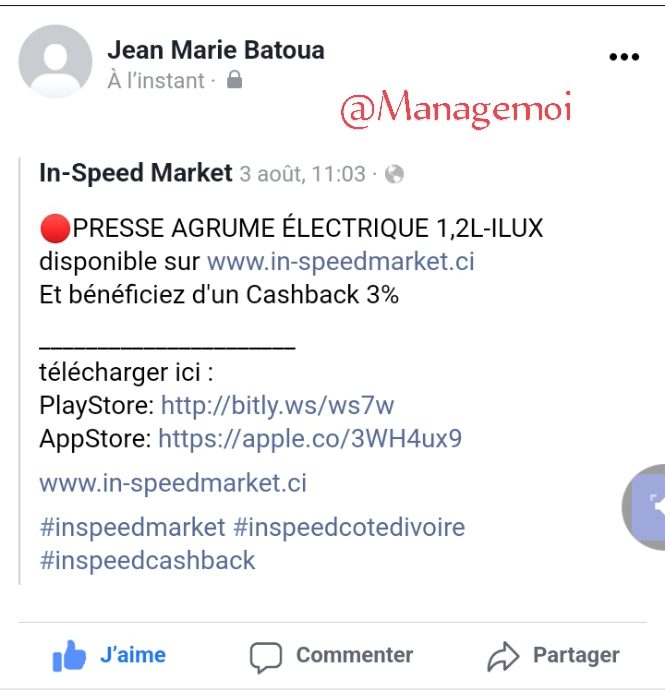Visit www.in-speedmarket.ci link beside 'disponible sur'
The image size is (665, 690).
pos(340,262)
